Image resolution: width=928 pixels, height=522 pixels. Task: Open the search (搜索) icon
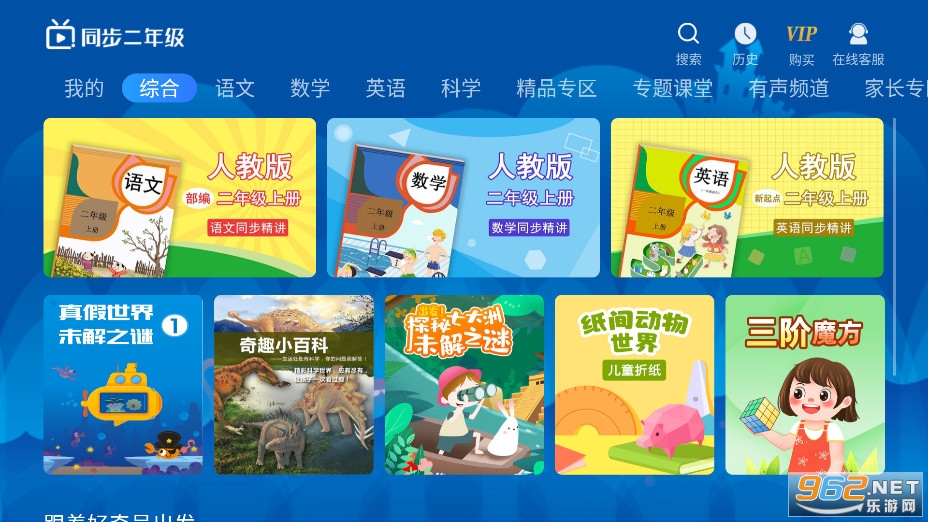(688, 41)
